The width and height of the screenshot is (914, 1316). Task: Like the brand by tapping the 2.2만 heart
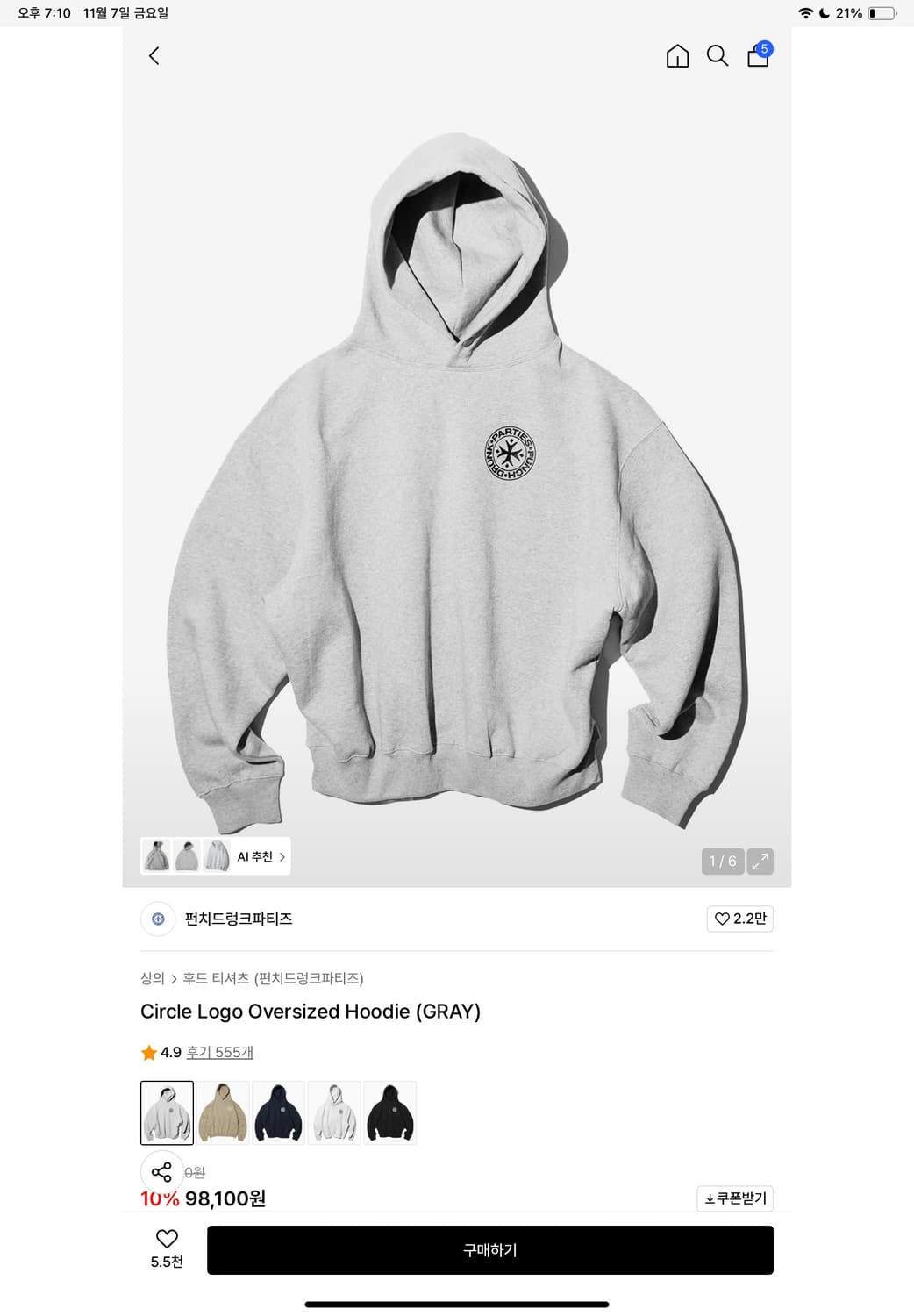(x=739, y=919)
